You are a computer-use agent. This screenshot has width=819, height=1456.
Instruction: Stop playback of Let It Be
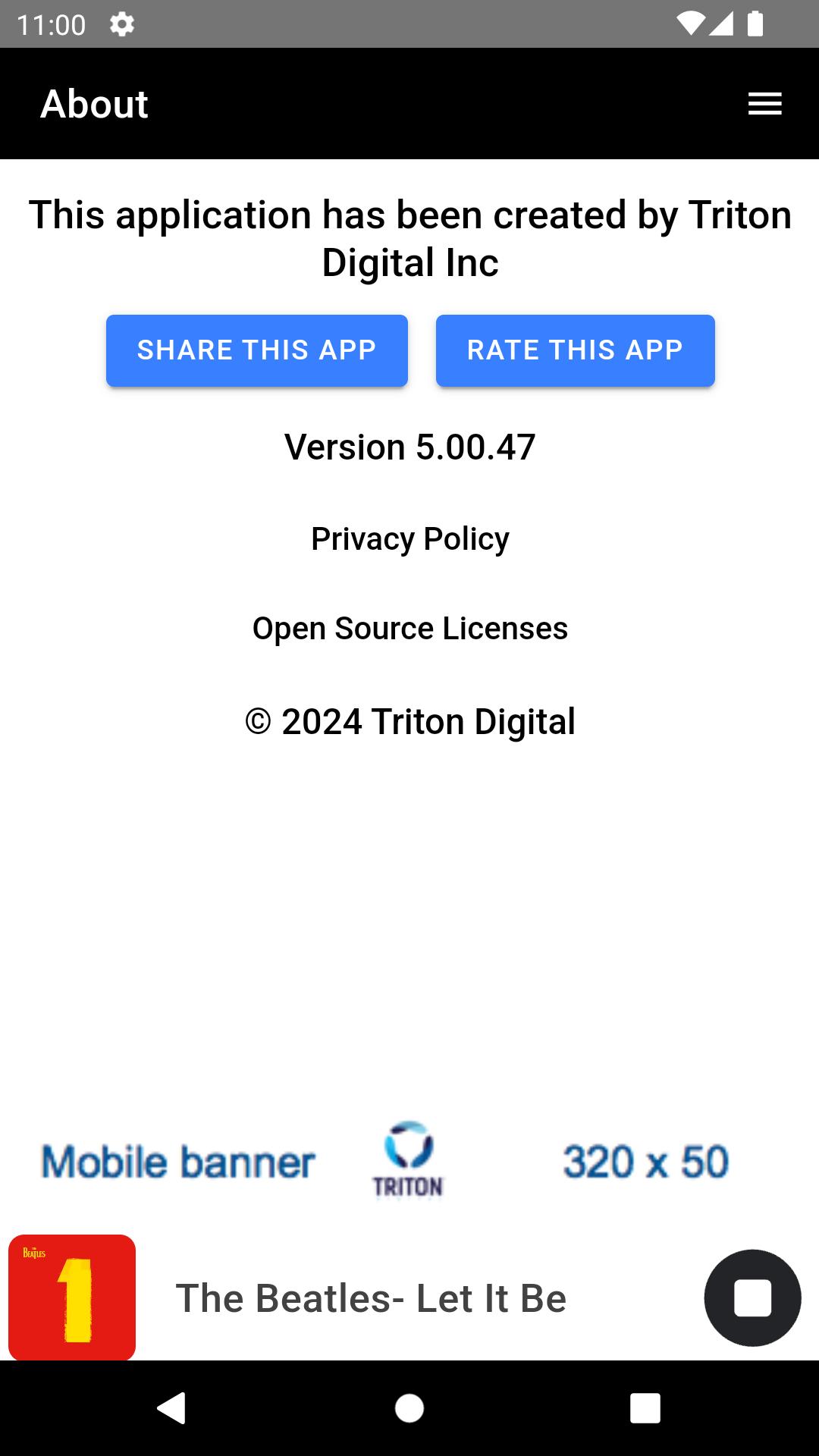coord(752,1298)
